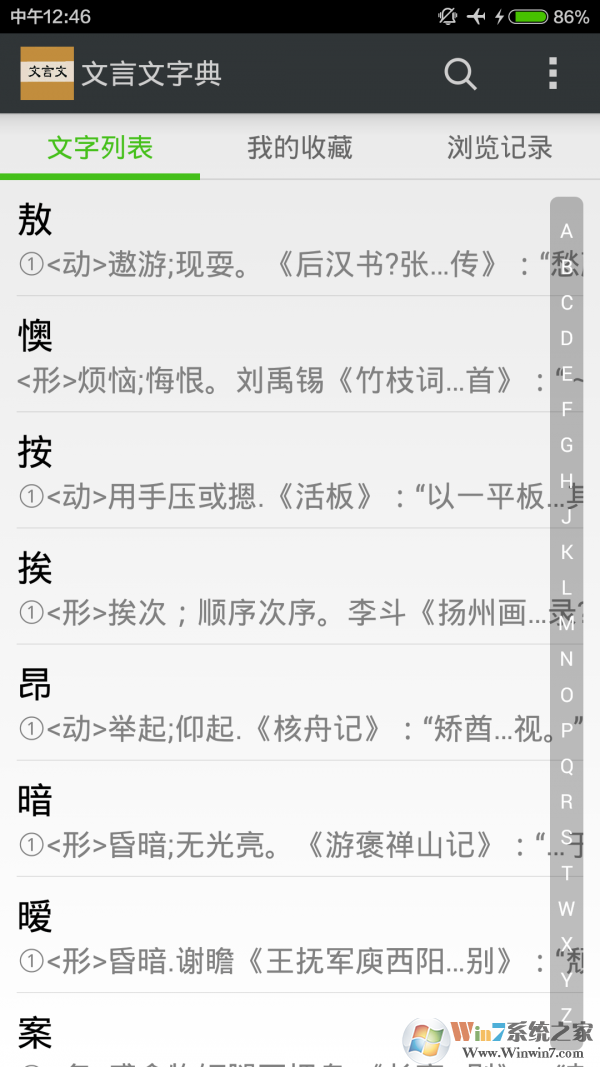Open the overflow menu
Screen dimensions: 600x1067
pyautogui.click(x=552, y=73)
